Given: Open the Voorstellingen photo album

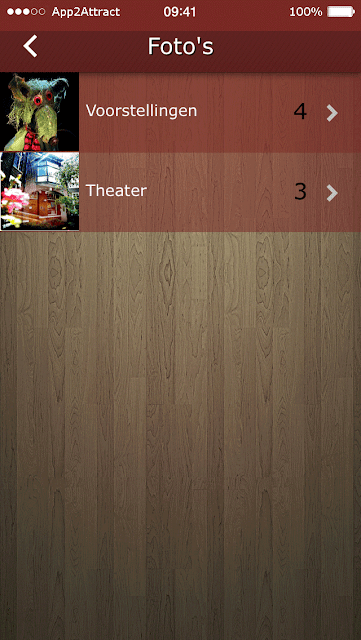Looking at the screenshot, I should [180, 112].
